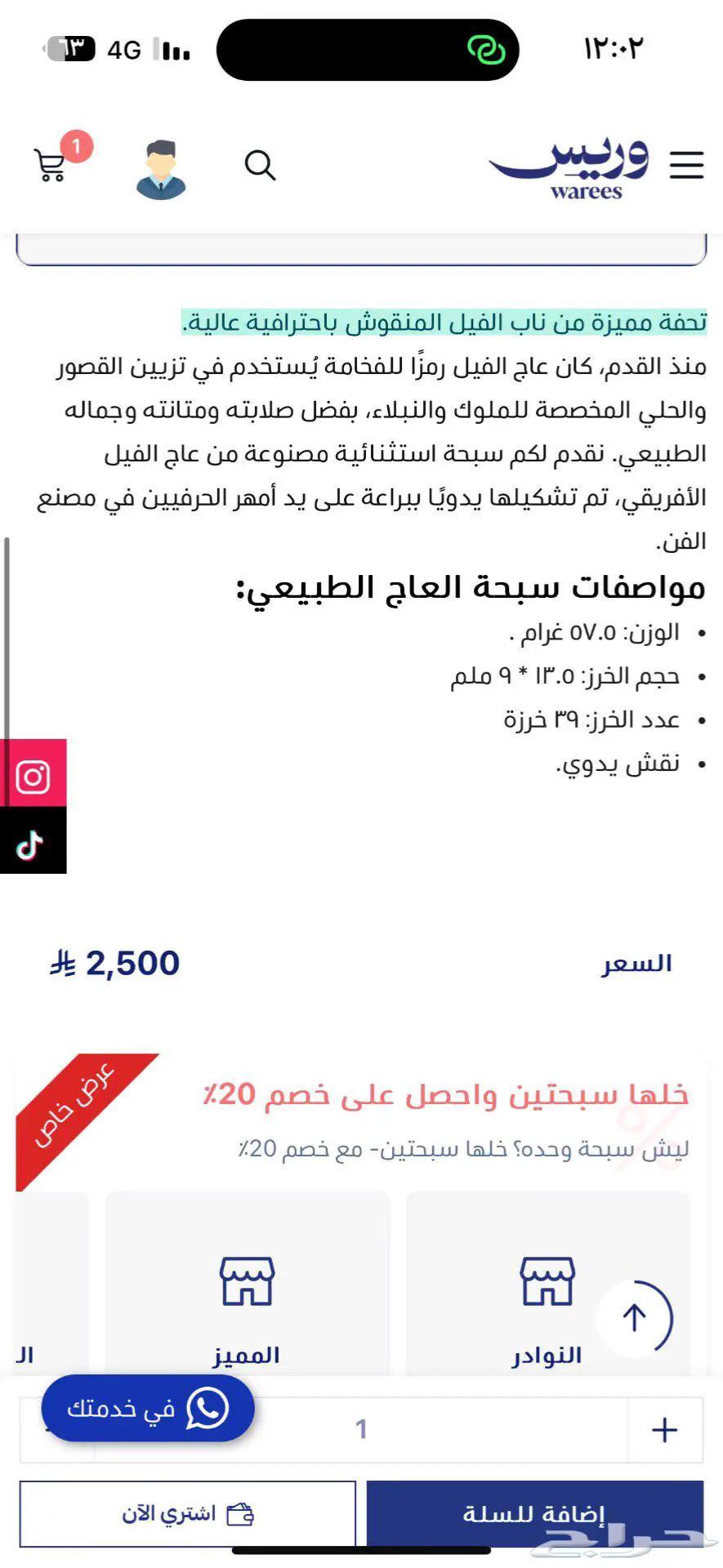The height and width of the screenshot is (1568, 723).
Task: Increase quantity with the plus stepper
Action: tap(663, 1430)
